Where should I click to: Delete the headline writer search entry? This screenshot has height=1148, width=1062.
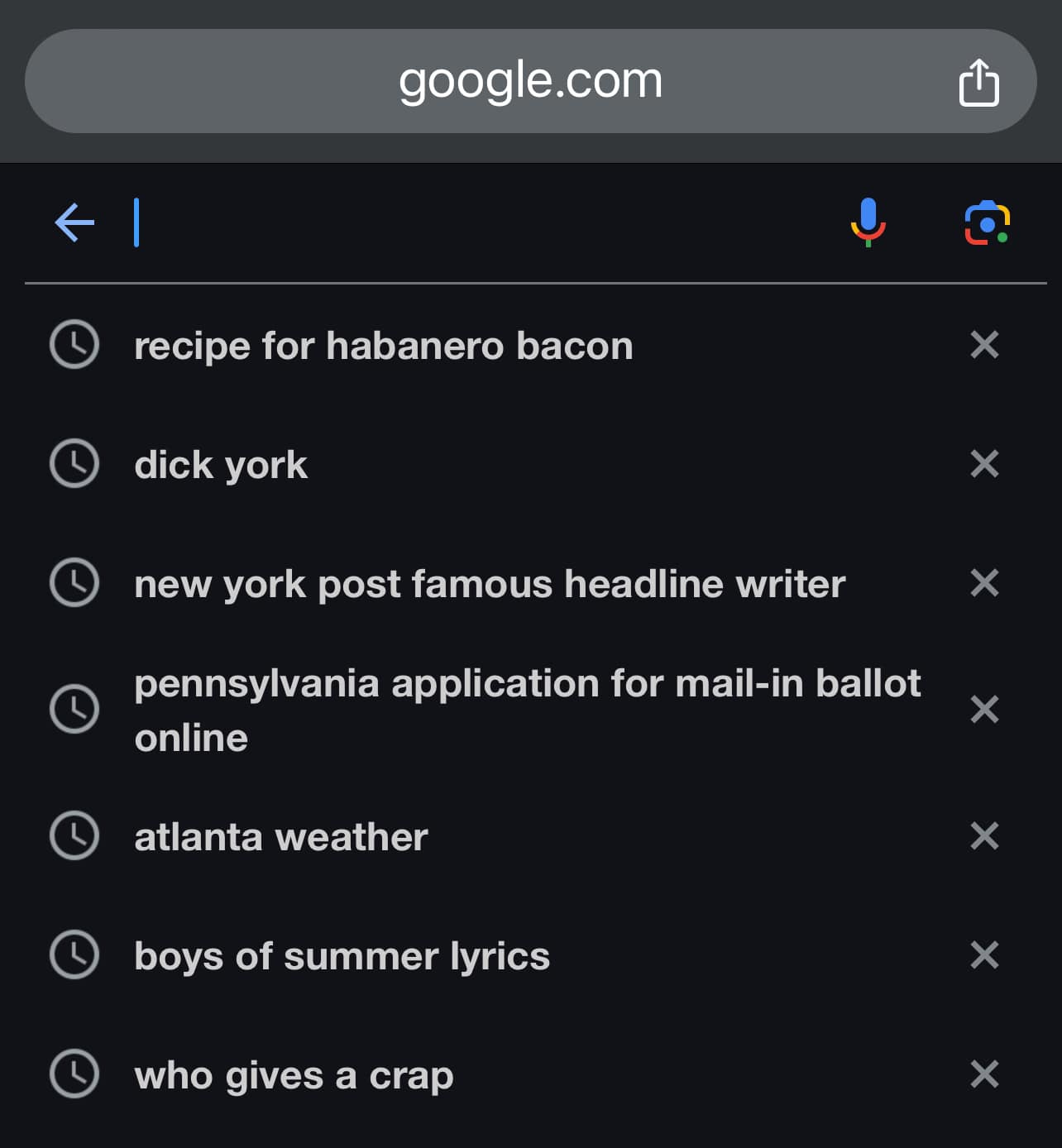click(985, 584)
